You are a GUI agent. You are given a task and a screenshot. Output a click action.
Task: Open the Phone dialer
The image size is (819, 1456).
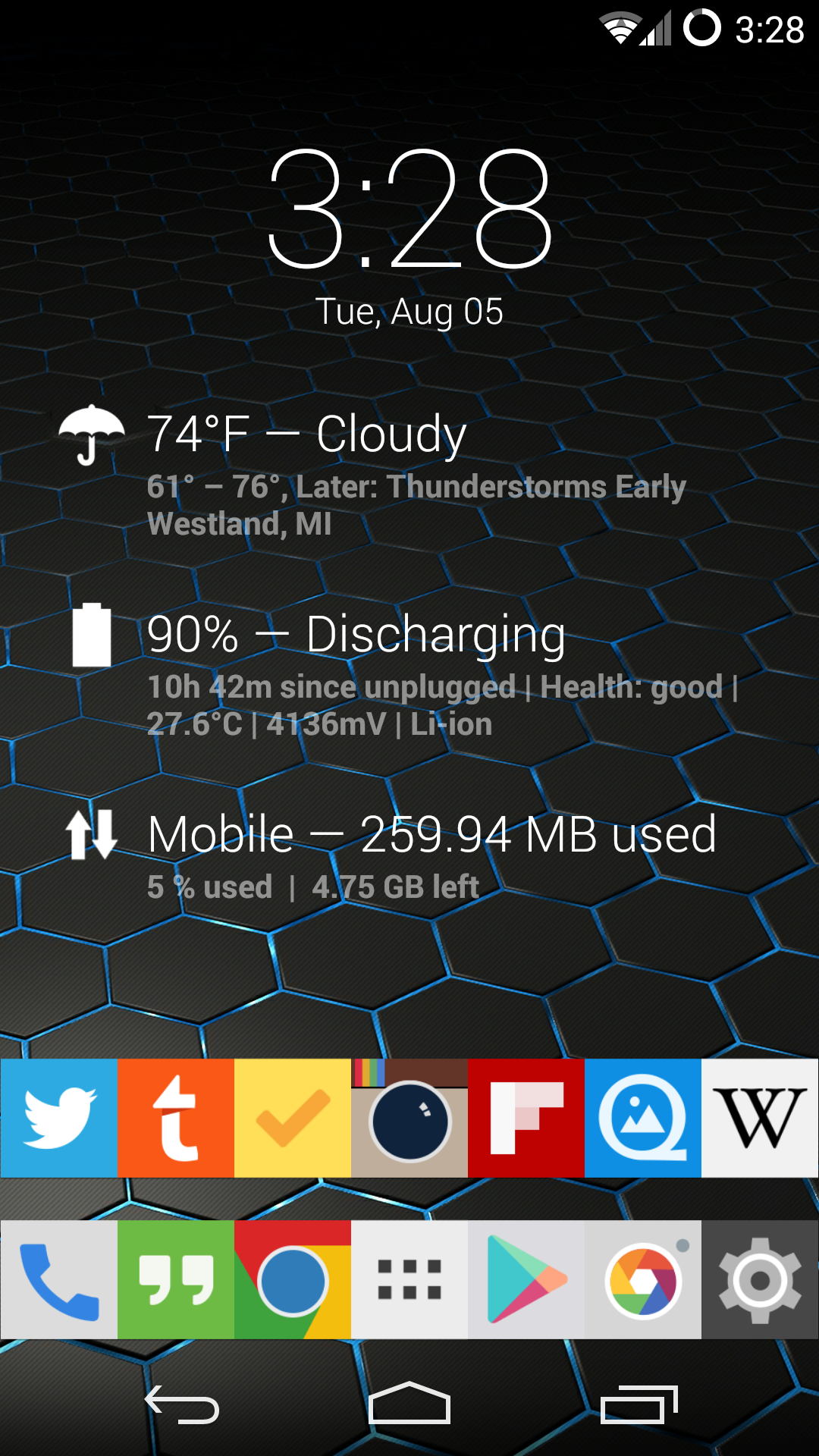[x=59, y=1280]
